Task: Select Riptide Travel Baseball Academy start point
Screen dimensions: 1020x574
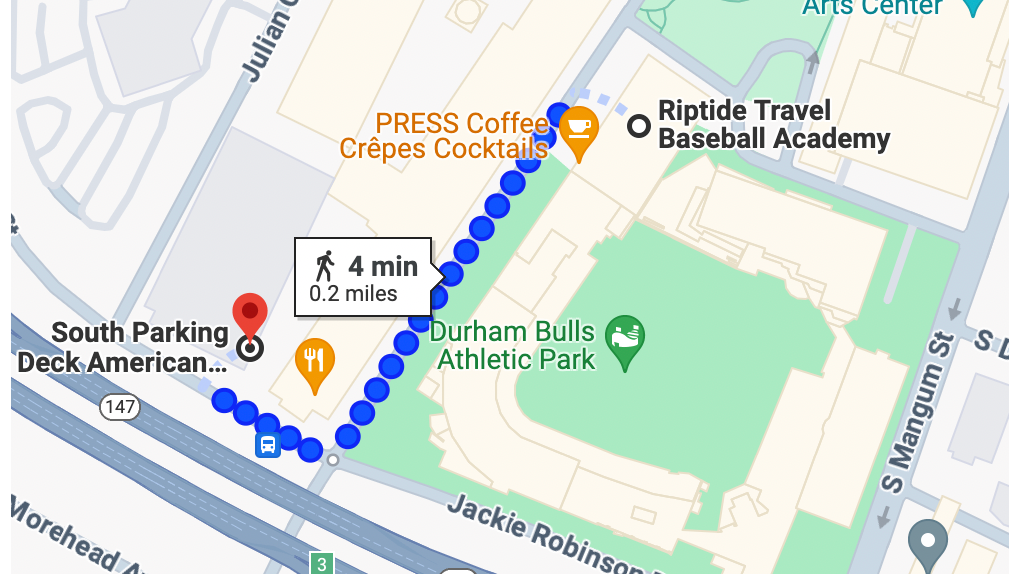Action: pos(638,126)
